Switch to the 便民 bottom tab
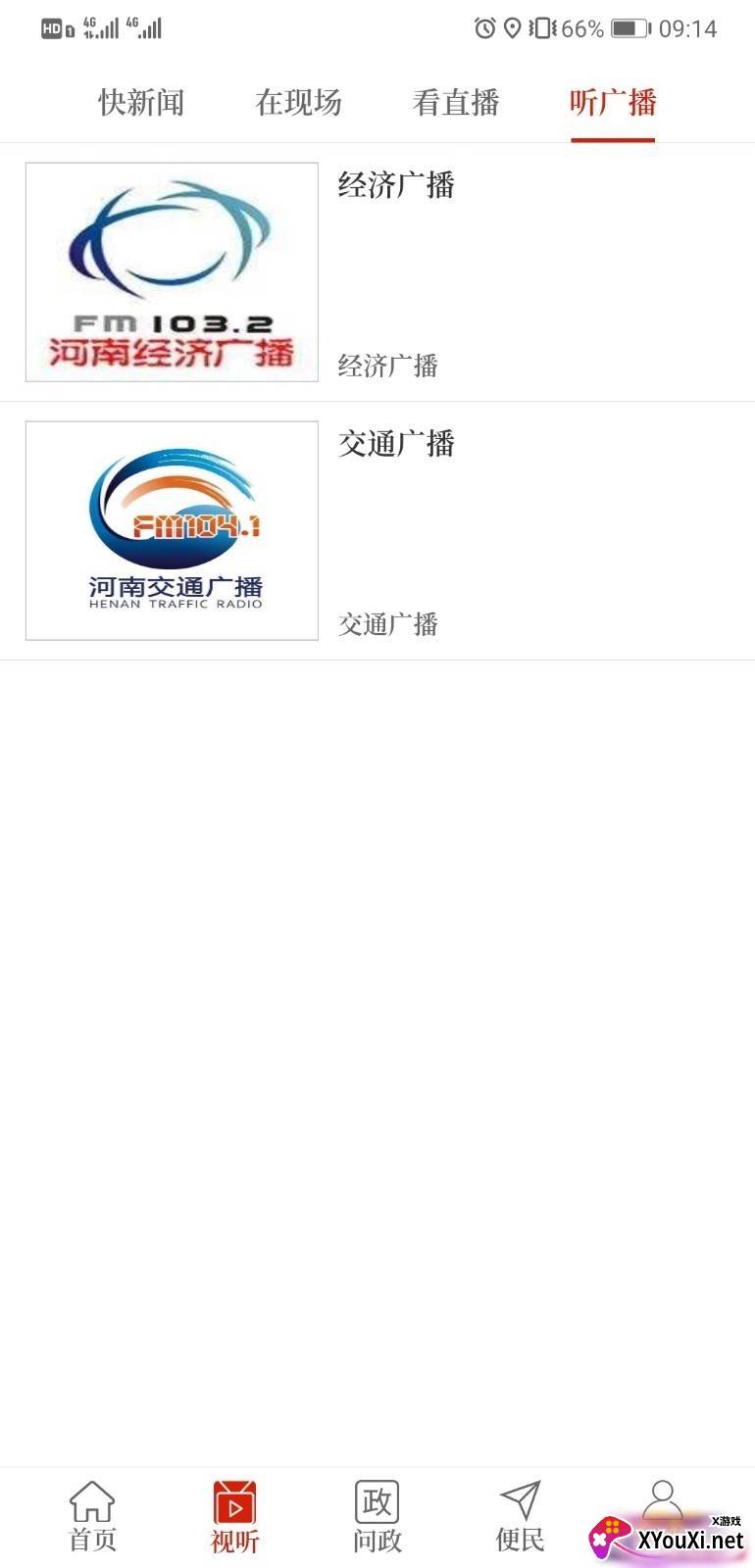This screenshot has width=755, height=1568. pyautogui.click(x=520, y=1516)
